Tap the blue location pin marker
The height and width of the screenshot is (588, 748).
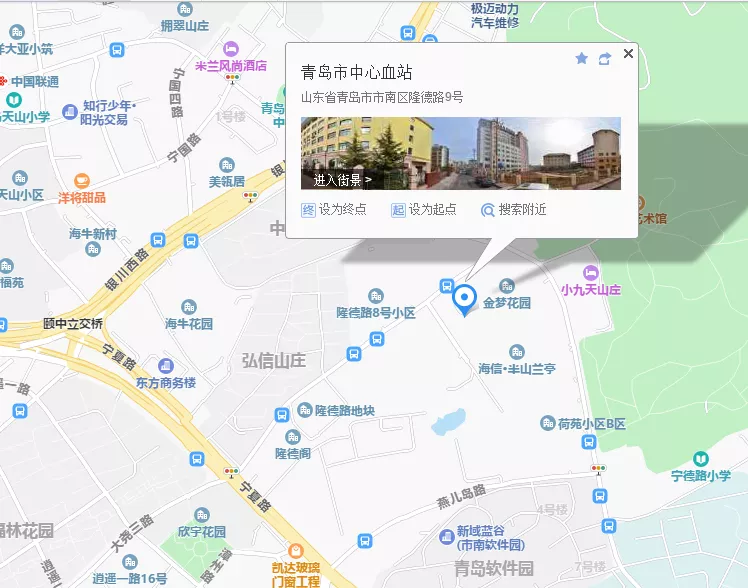click(465, 298)
